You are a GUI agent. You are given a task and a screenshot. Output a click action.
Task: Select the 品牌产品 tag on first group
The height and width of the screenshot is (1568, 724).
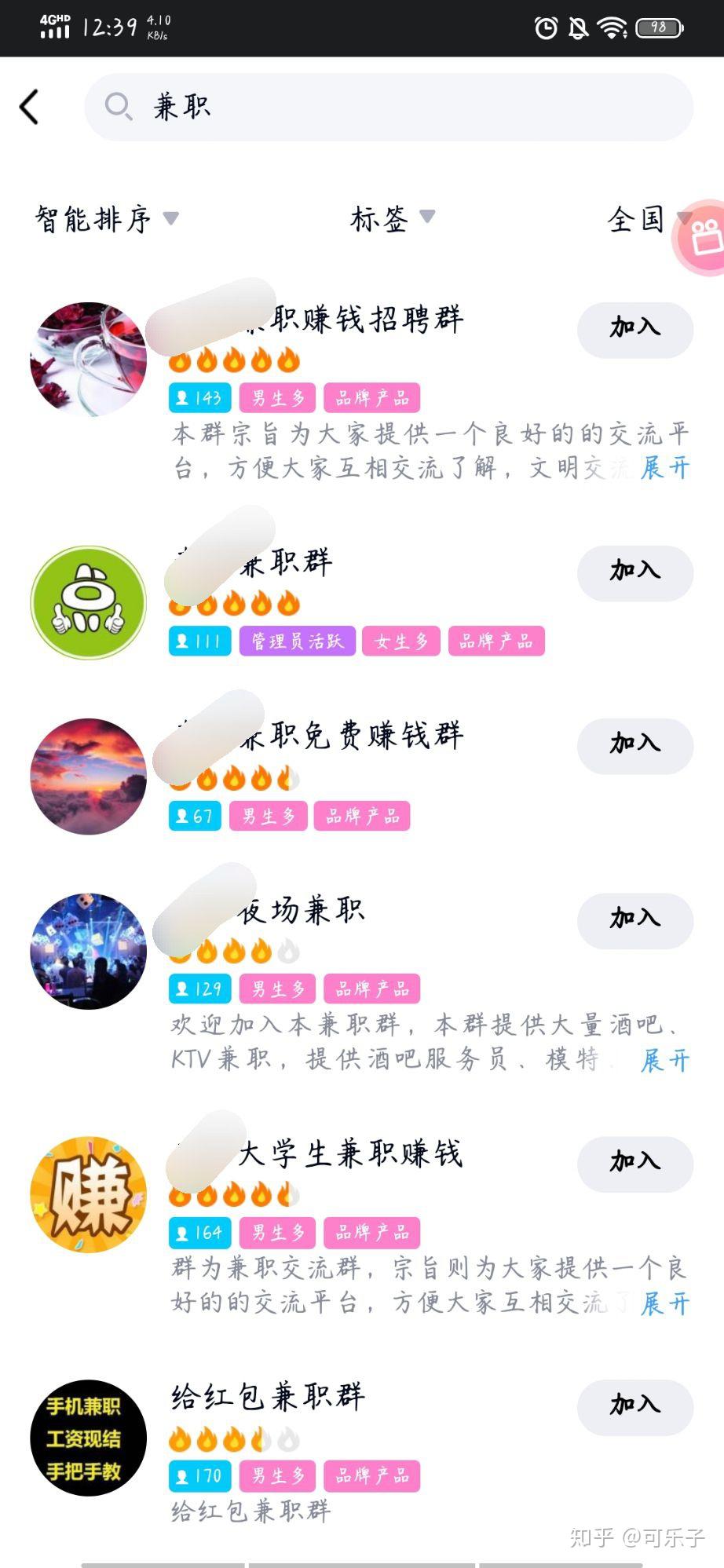coord(371,398)
